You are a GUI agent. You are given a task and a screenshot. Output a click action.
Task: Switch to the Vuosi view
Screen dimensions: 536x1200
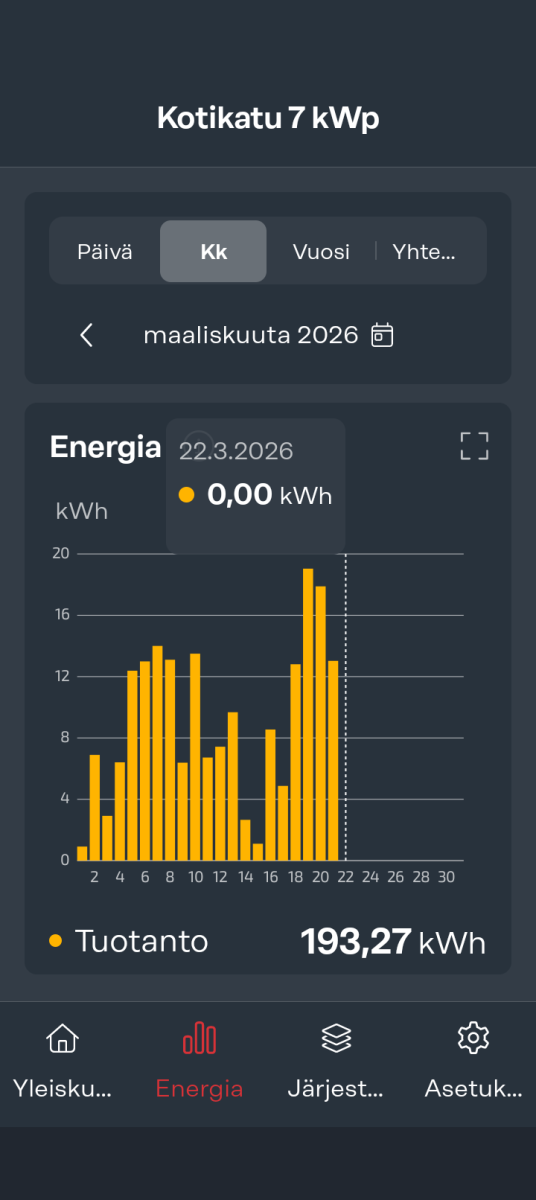(x=321, y=252)
